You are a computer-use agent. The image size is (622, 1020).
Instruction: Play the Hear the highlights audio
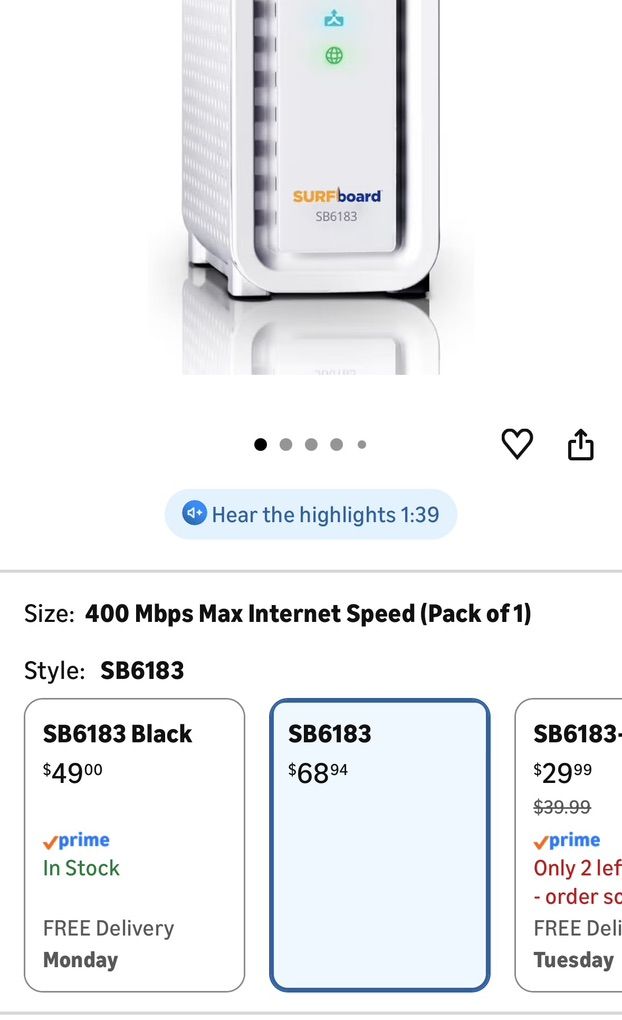311,514
